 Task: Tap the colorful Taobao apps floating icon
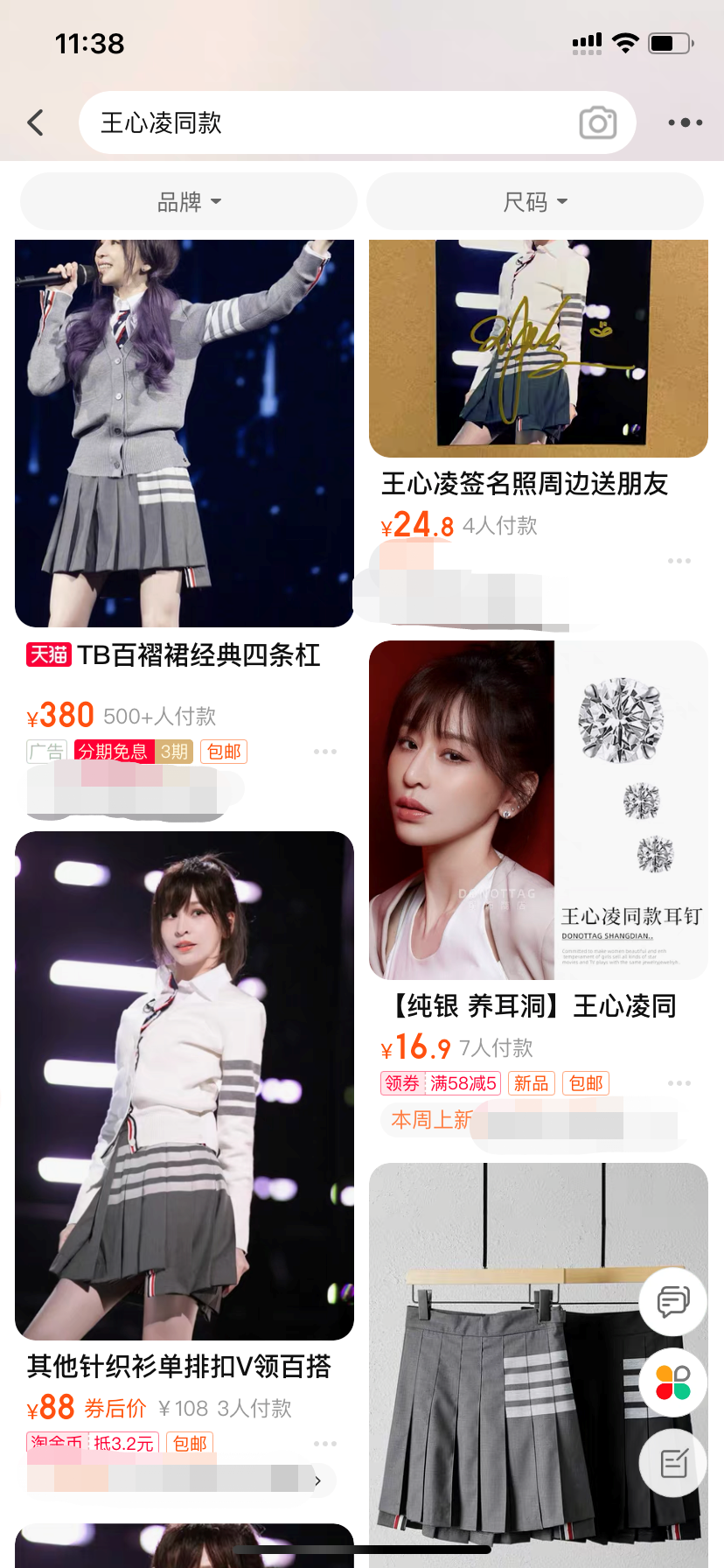[x=672, y=1382]
